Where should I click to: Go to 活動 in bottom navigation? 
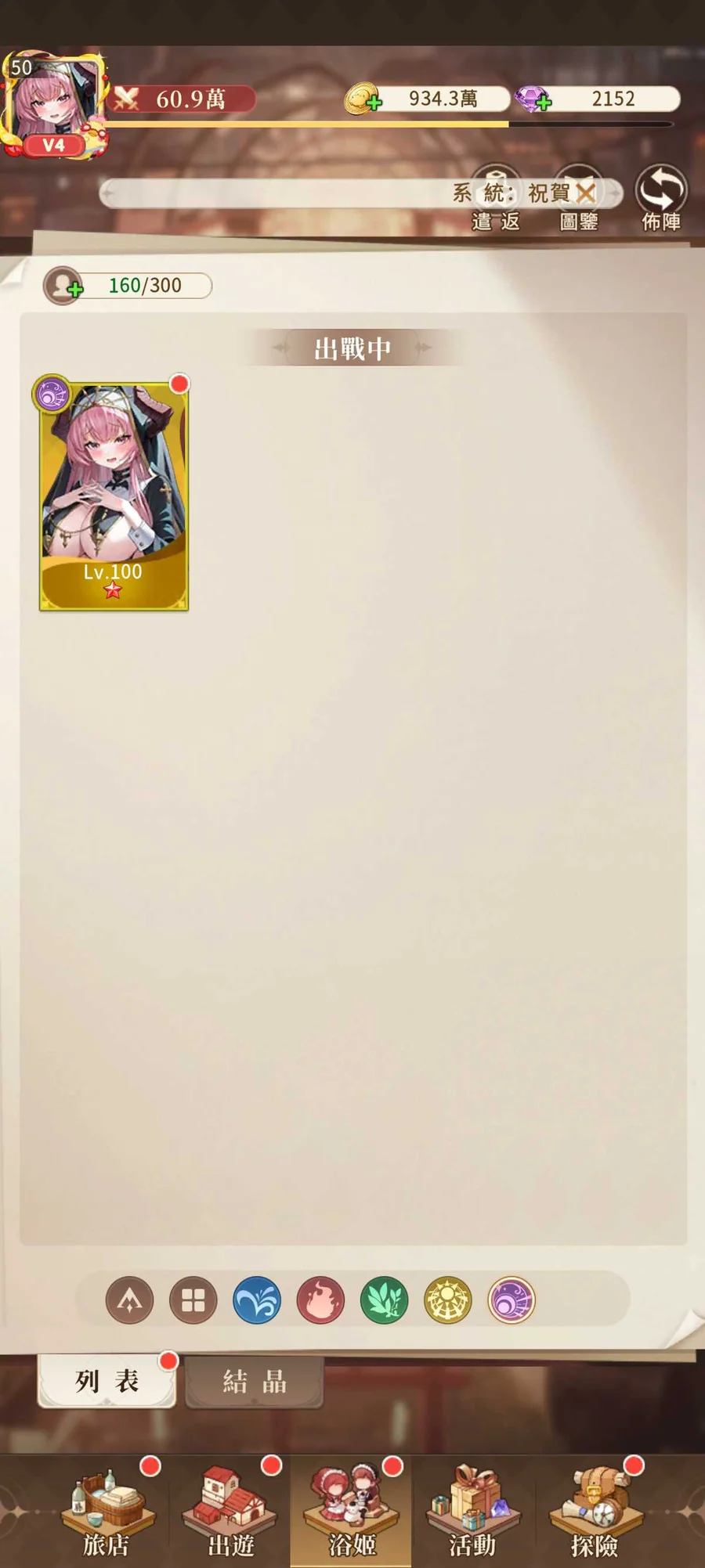point(472,1512)
